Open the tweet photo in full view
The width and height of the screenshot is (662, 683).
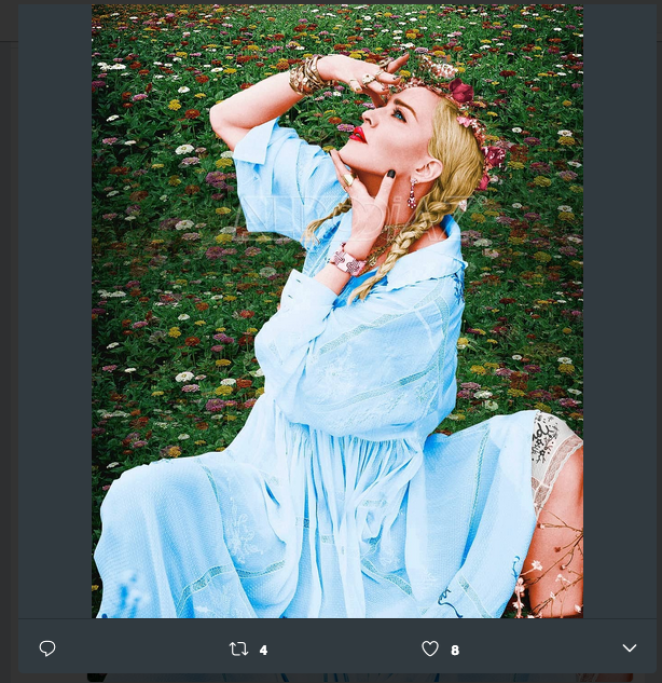[337, 310]
